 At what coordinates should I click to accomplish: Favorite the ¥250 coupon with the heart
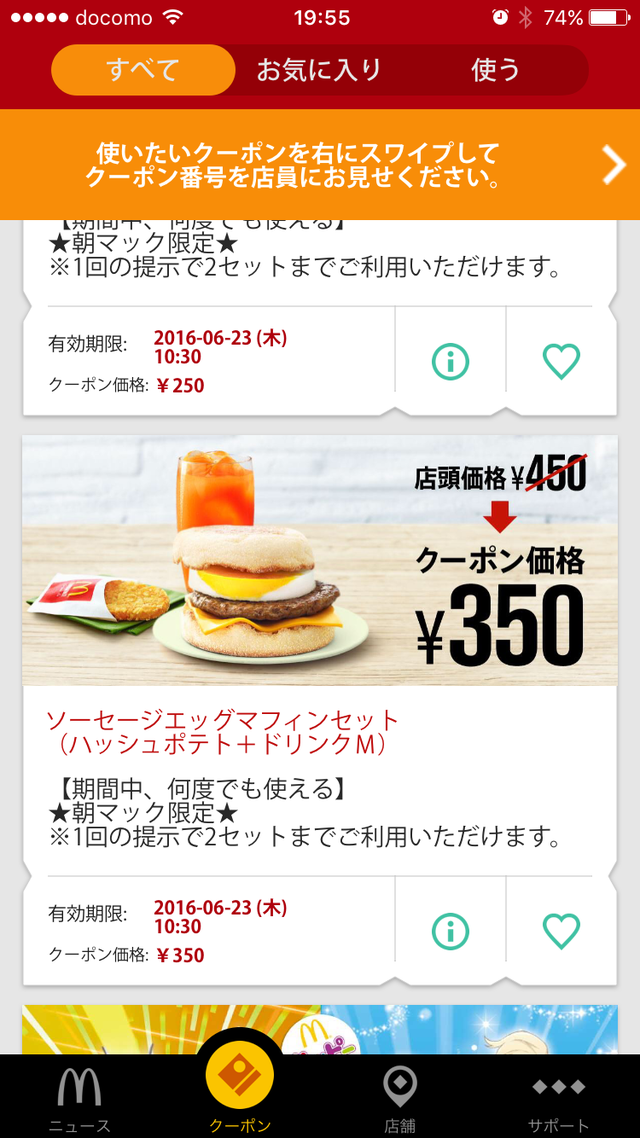[x=561, y=361]
